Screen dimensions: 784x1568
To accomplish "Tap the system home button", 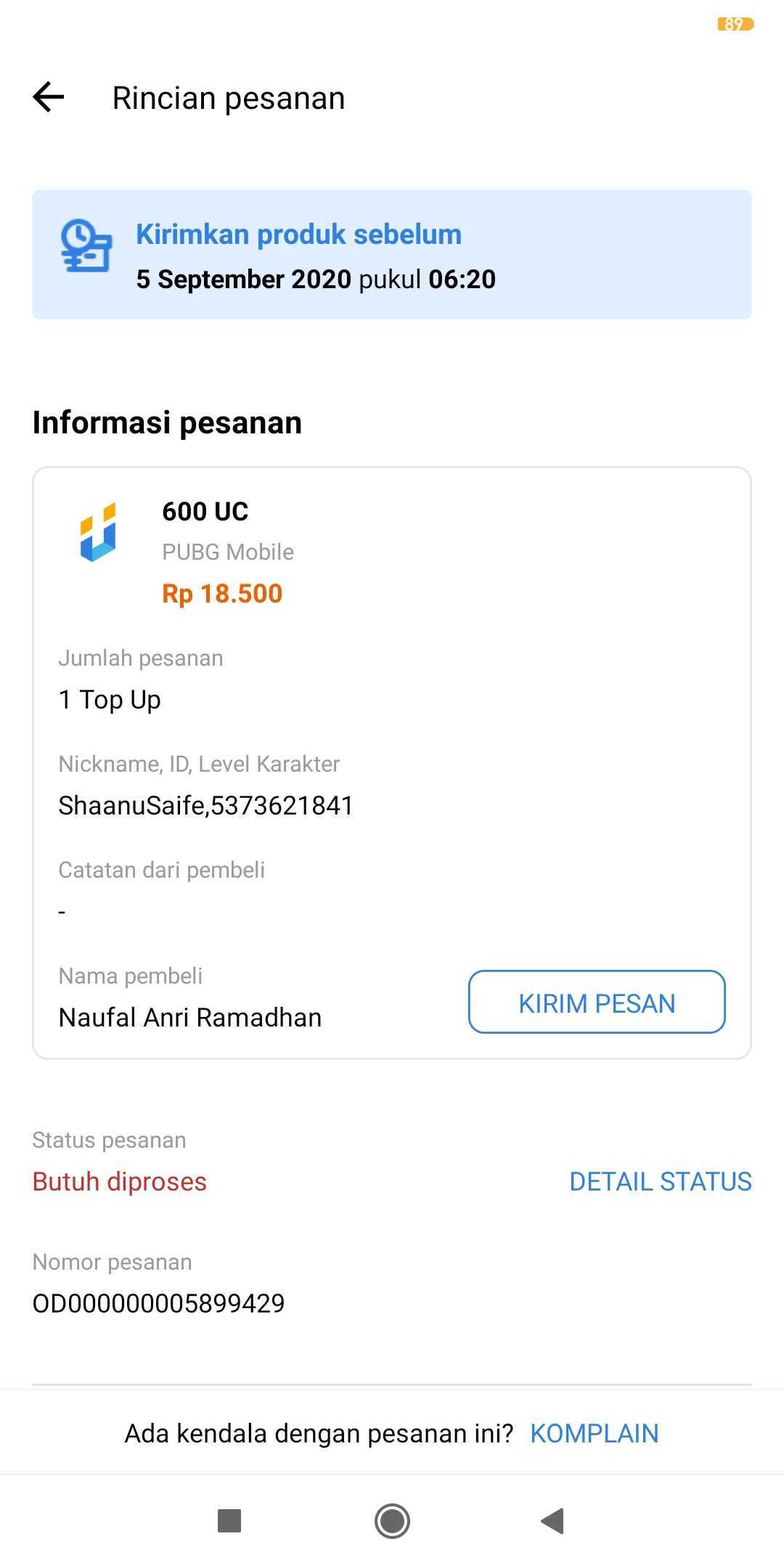I will point(392,1520).
